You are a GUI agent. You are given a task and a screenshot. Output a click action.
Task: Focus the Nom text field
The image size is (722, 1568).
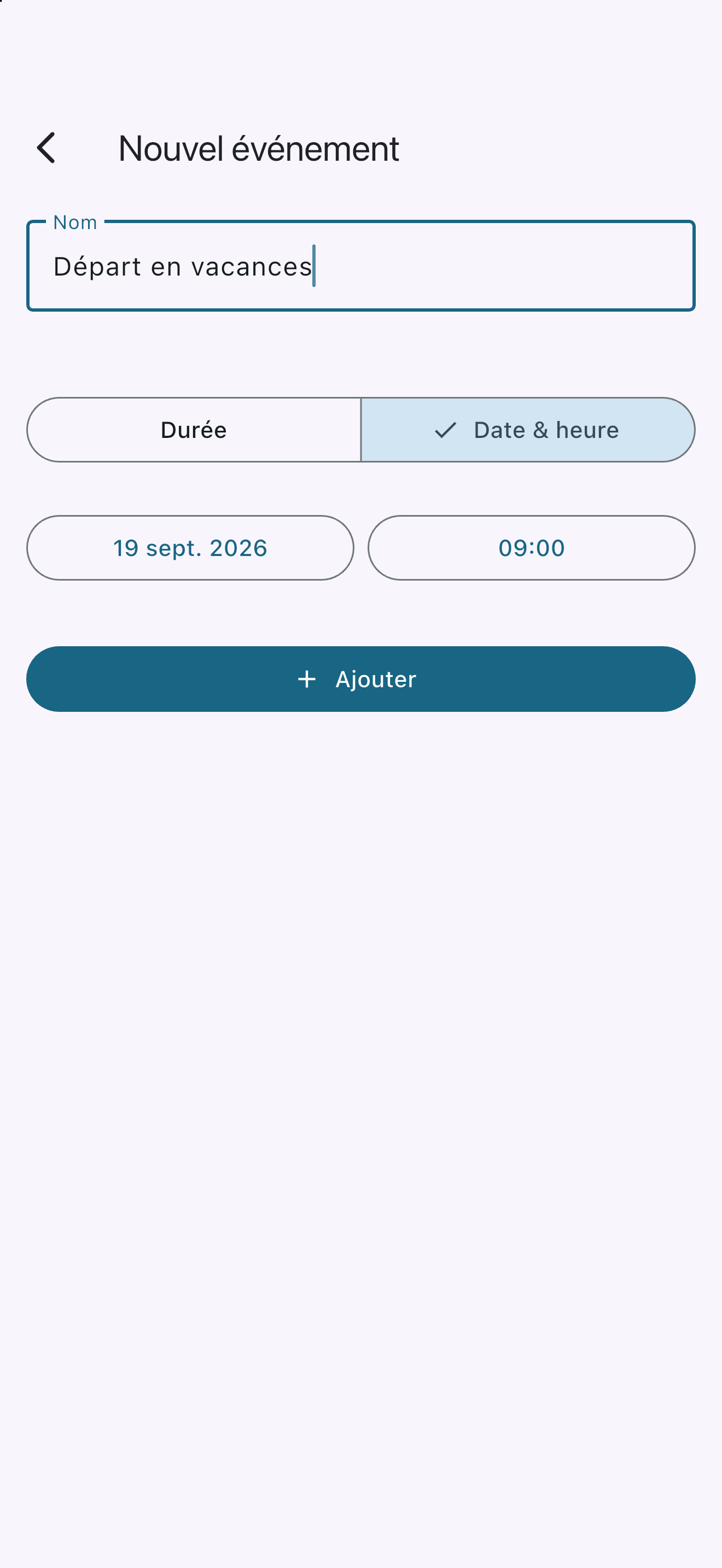click(x=361, y=266)
